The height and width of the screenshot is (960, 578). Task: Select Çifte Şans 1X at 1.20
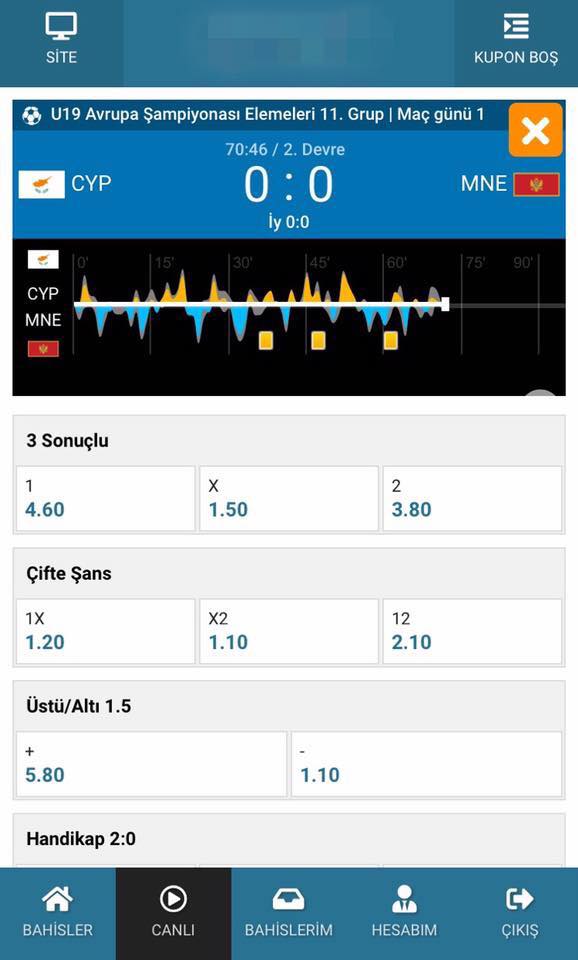click(x=105, y=632)
